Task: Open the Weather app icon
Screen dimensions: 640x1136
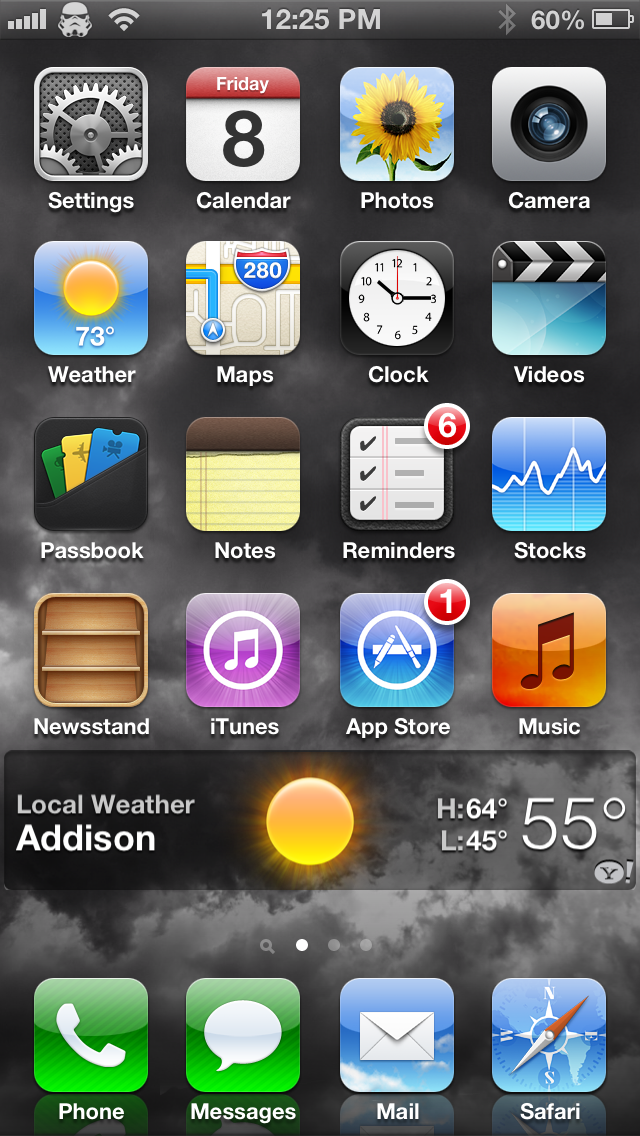Action: click(91, 298)
